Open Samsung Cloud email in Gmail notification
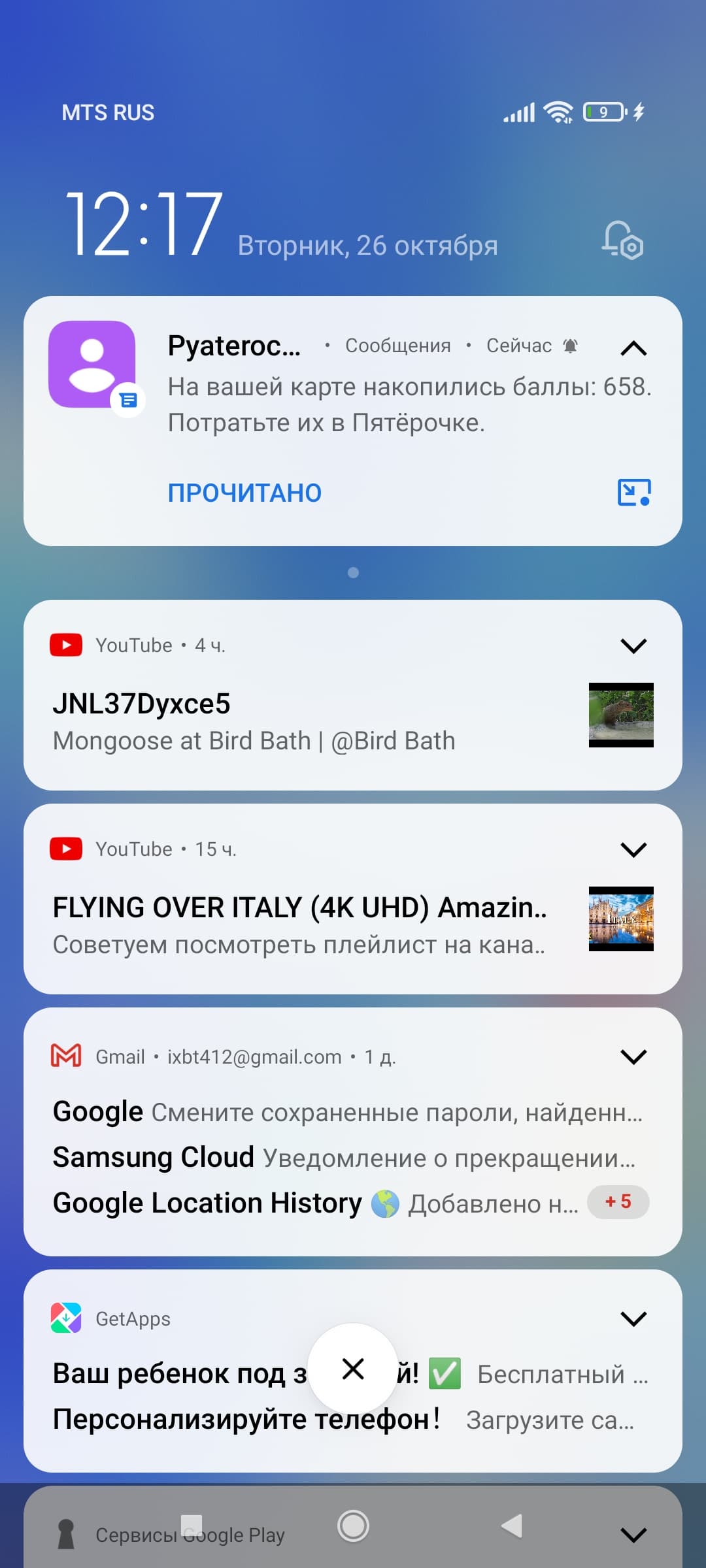The width and height of the screenshot is (706, 1568). tap(344, 1158)
